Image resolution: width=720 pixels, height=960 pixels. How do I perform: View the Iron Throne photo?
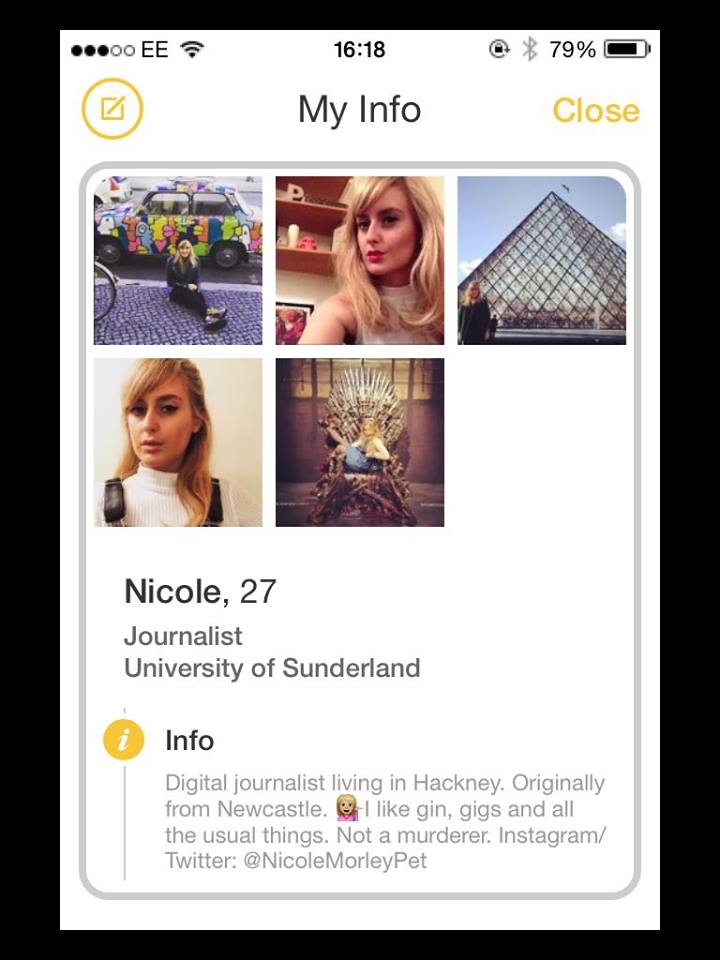357,444
